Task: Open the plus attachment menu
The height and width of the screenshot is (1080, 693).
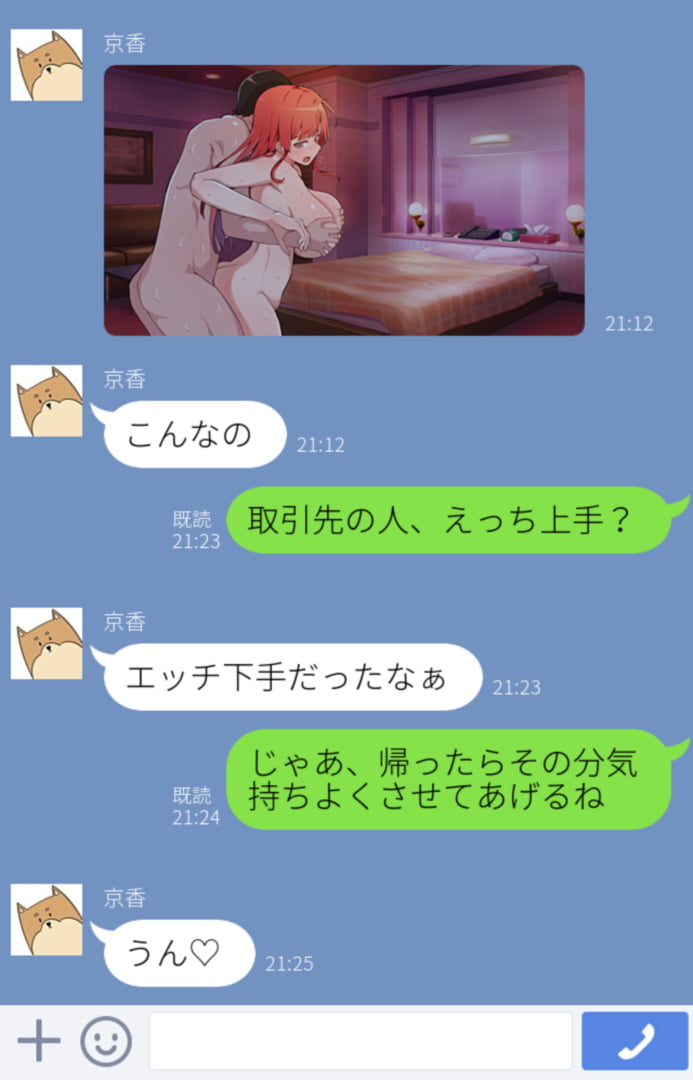Action: pyautogui.click(x=39, y=1041)
